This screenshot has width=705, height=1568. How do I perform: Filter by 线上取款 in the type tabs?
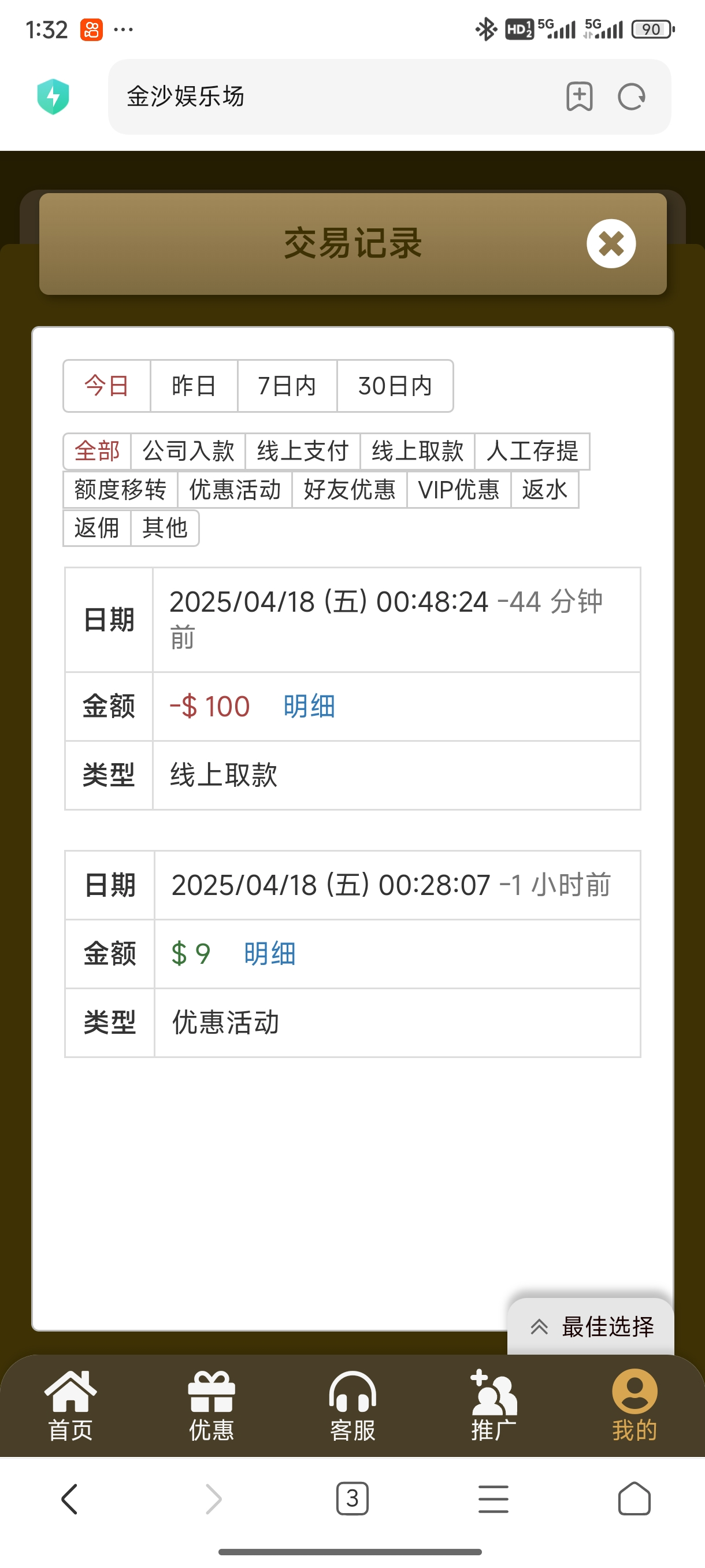[x=417, y=451]
